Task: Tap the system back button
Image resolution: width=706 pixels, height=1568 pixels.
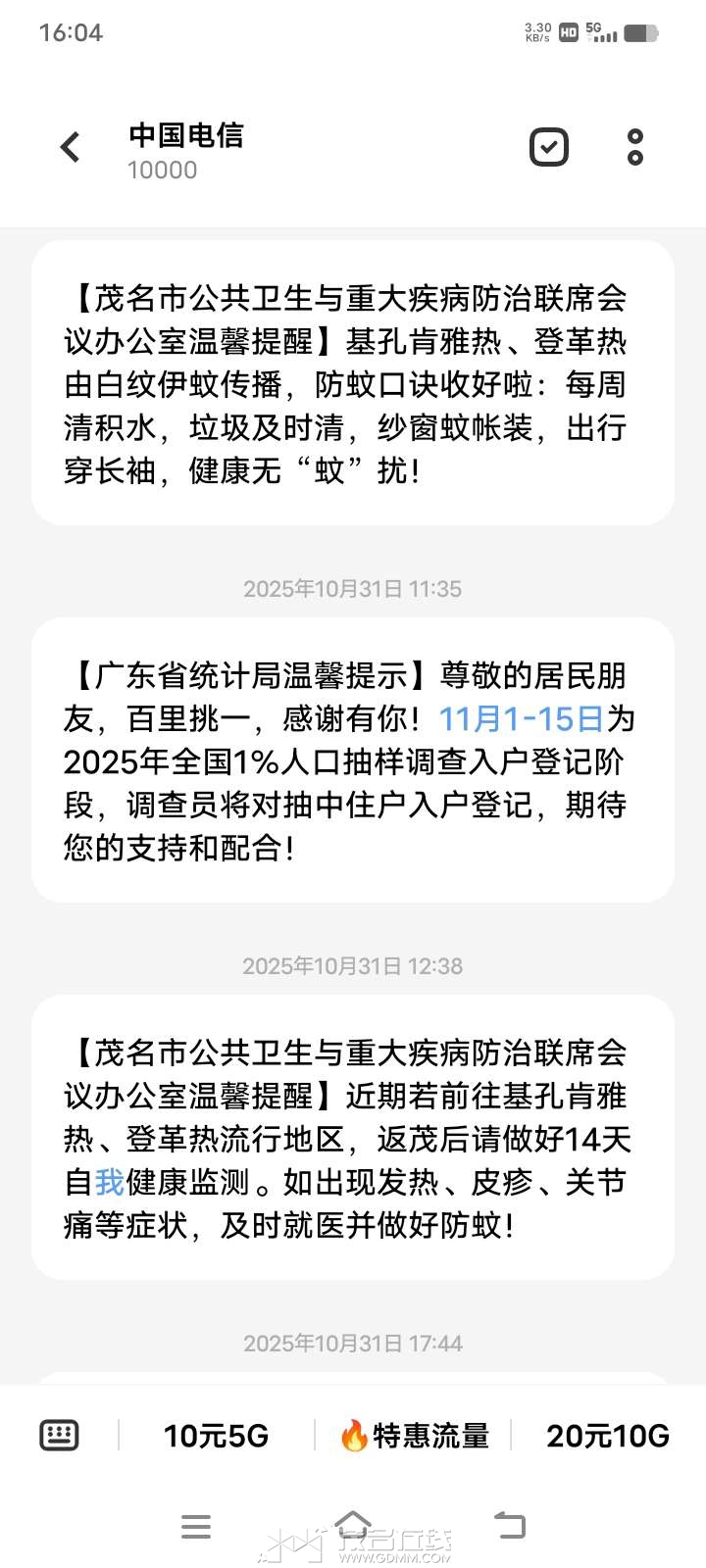Action: (510, 1525)
